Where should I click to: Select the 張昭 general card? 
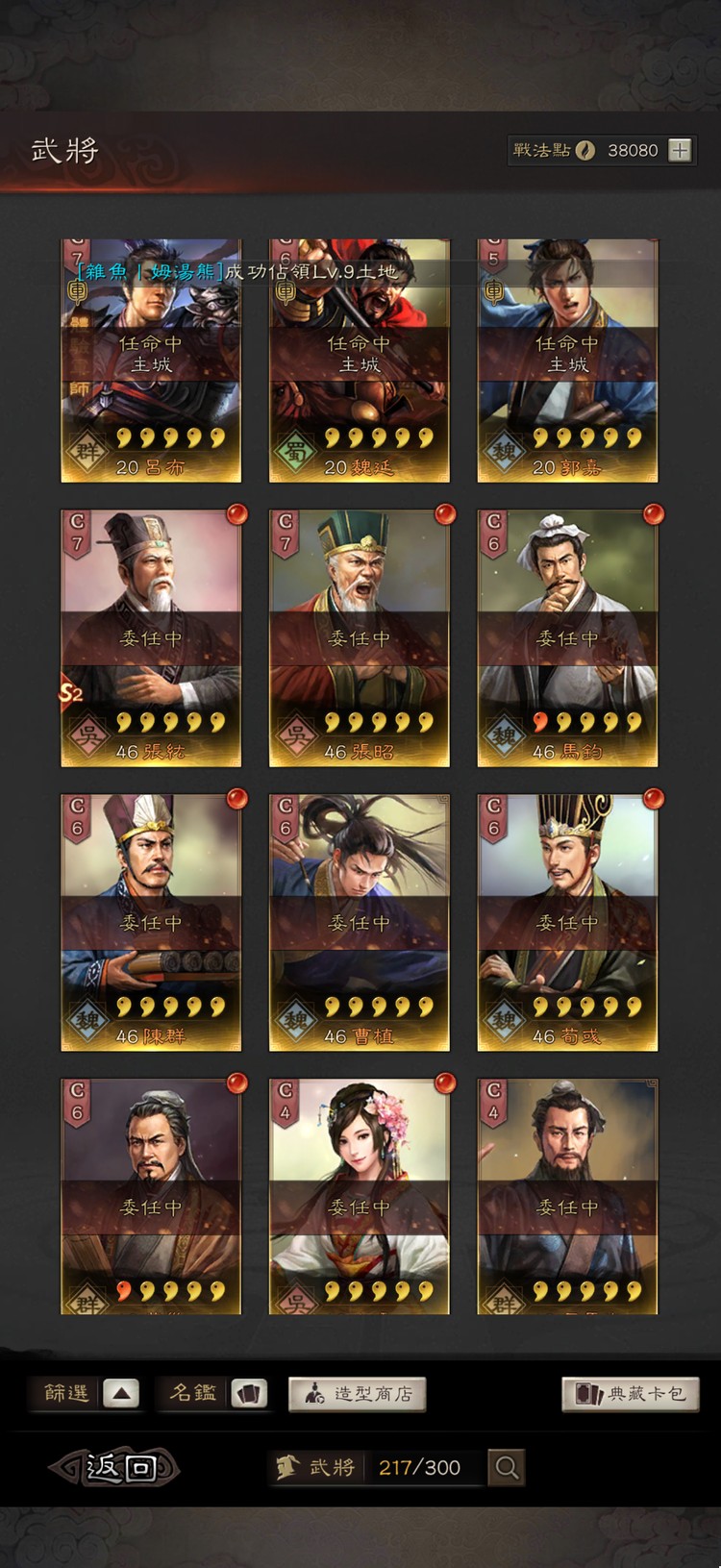359,637
